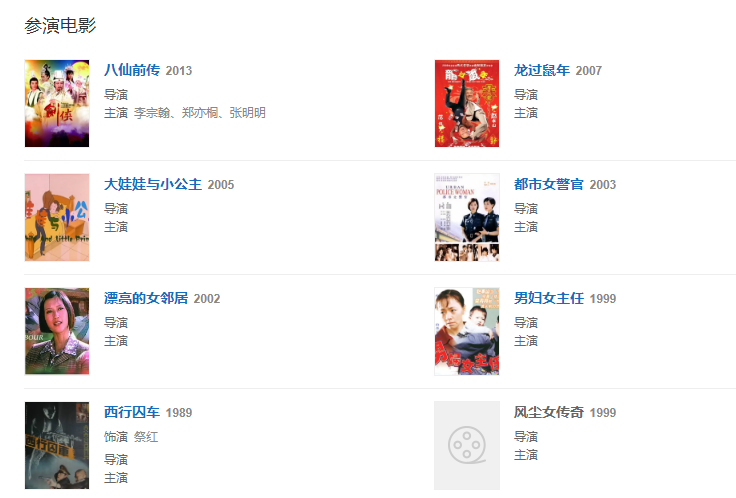This screenshot has width=736, height=498.
Task: Open the 男妇女主任 title link
Action: 548,298
